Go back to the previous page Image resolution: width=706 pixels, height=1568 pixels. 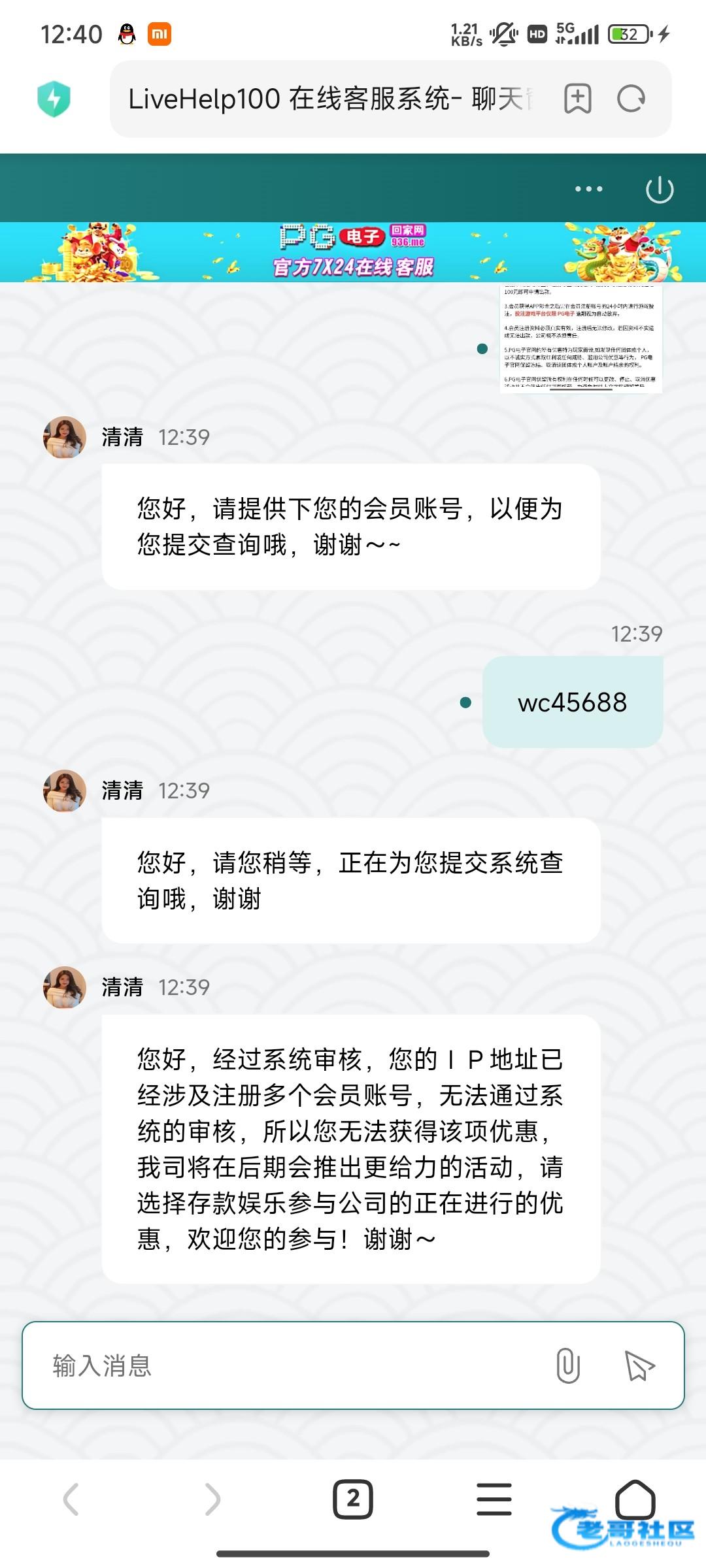point(71,1499)
